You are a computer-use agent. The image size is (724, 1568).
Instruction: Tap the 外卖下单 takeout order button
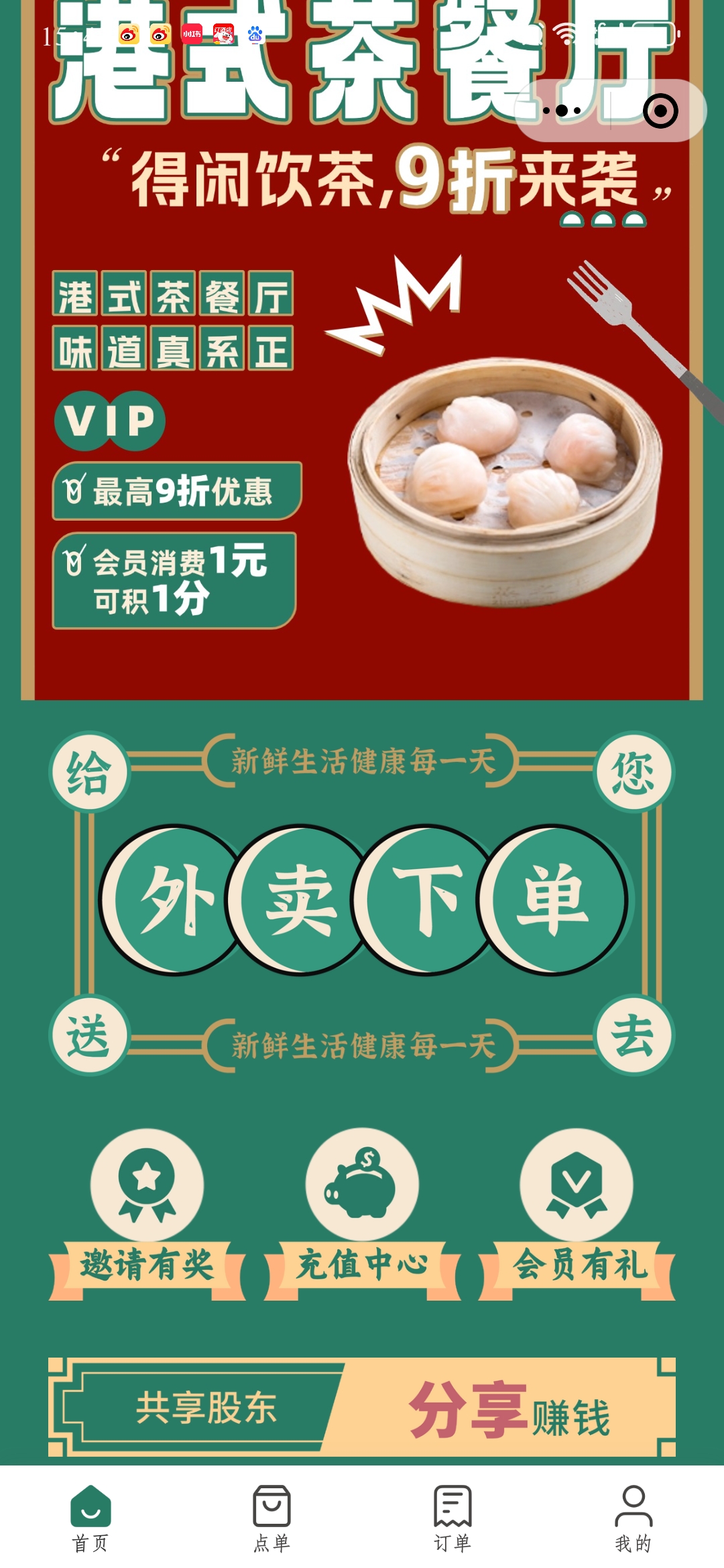click(363, 899)
